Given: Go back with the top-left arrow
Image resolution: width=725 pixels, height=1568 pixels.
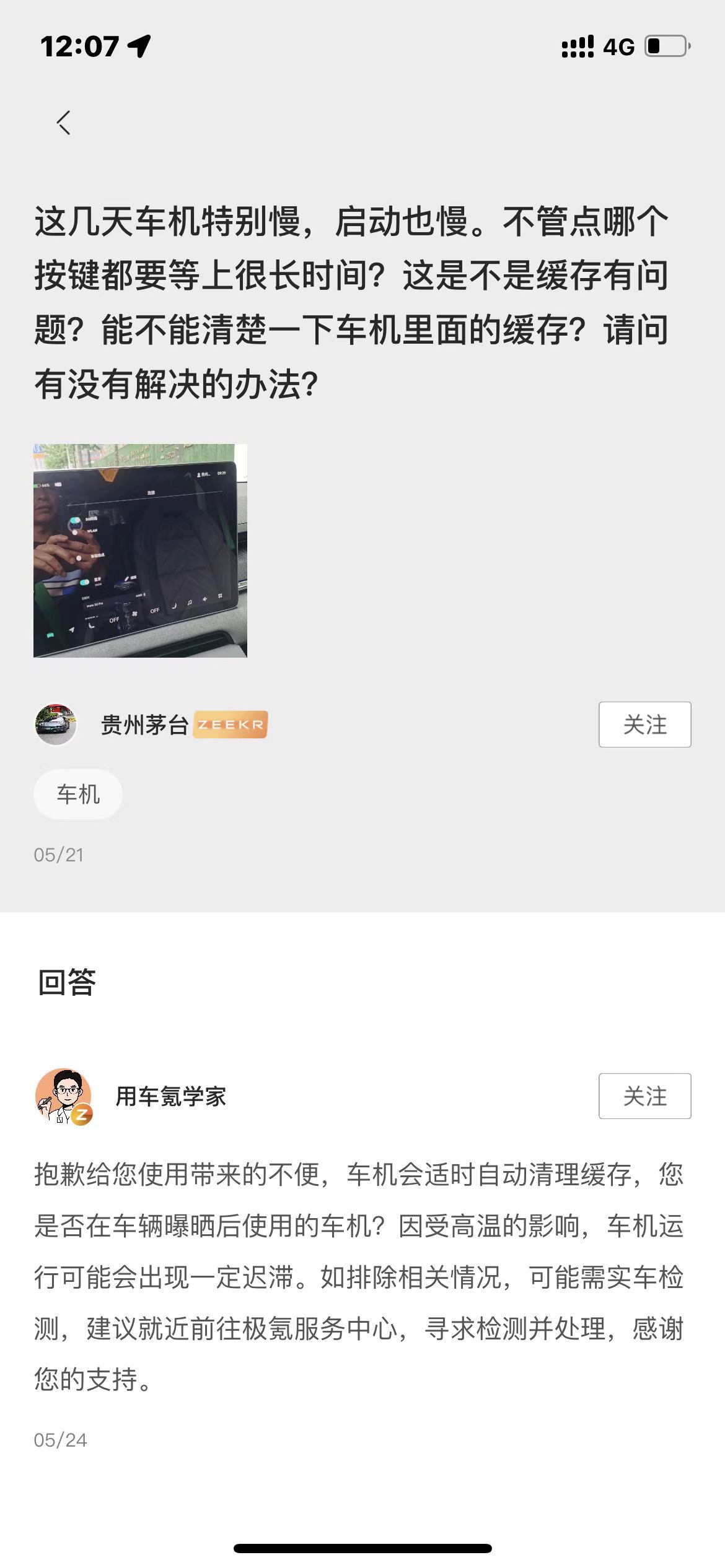Looking at the screenshot, I should [64, 123].
